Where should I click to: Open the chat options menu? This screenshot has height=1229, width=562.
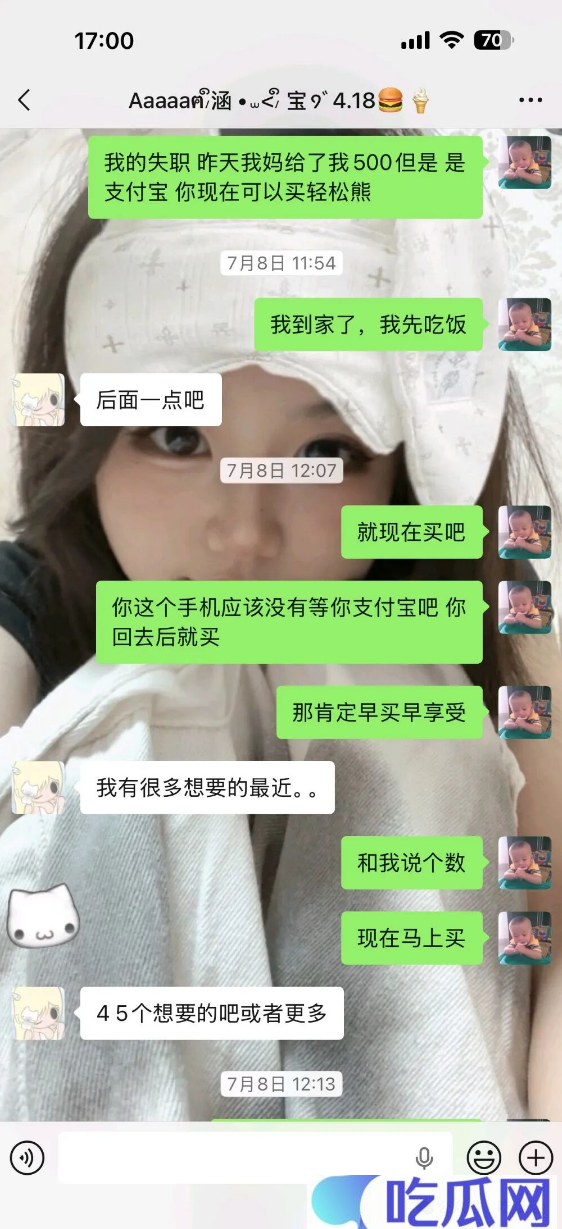(530, 100)
